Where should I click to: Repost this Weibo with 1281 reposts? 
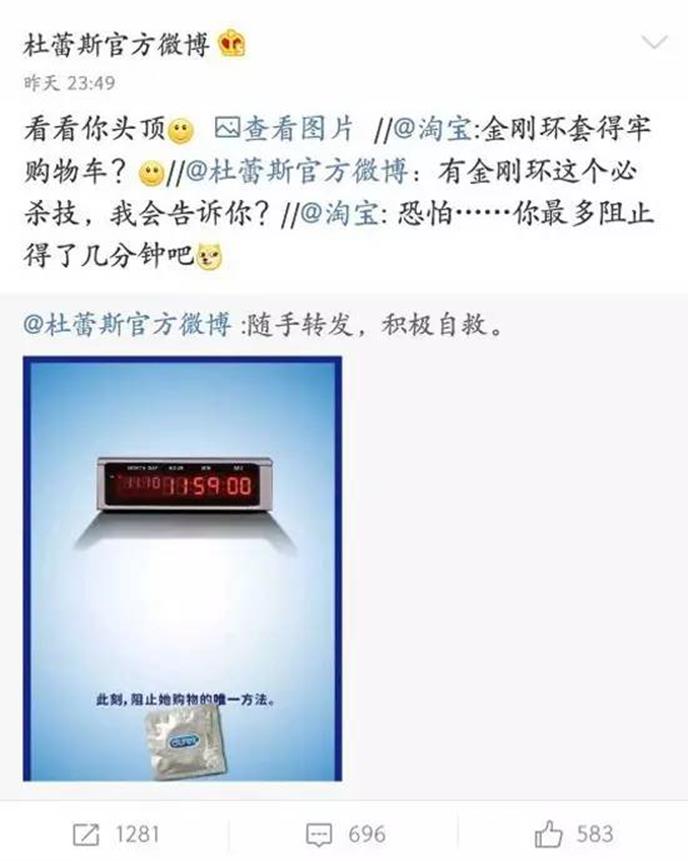tap(116, 833)
